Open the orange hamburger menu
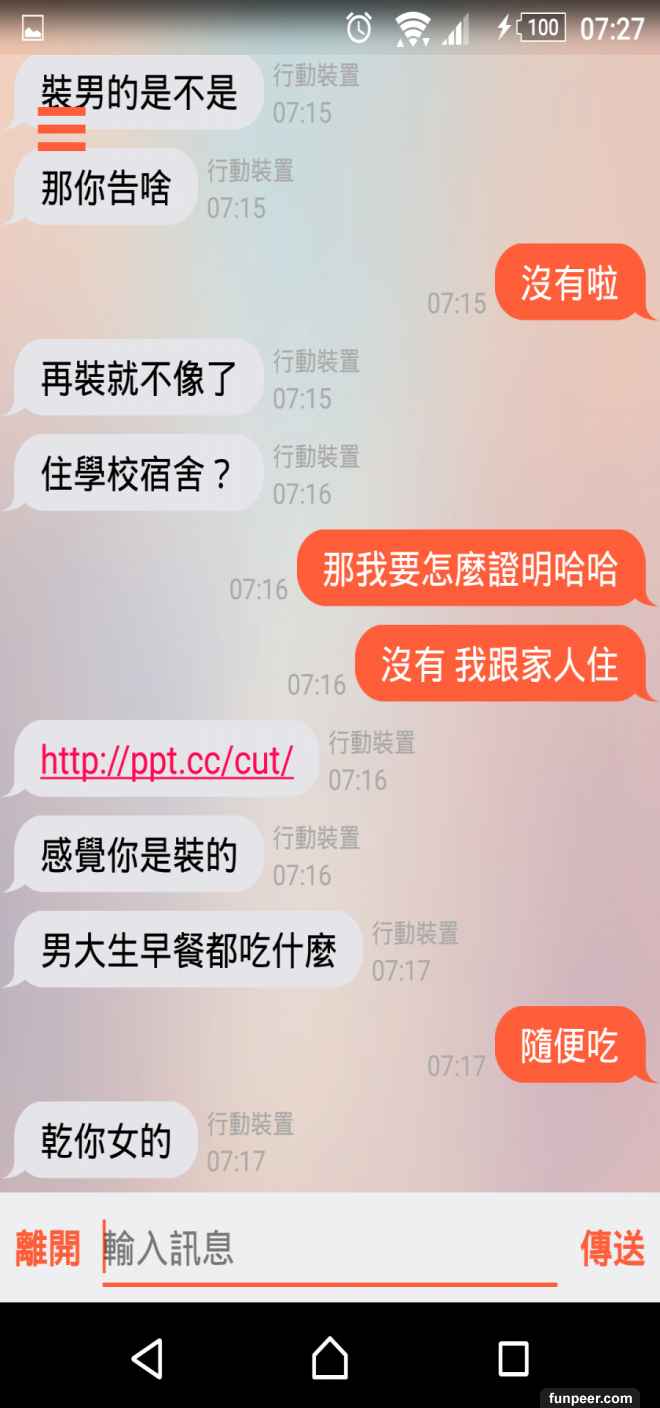This screenshot has width=660, height=1408. point(62,130)
